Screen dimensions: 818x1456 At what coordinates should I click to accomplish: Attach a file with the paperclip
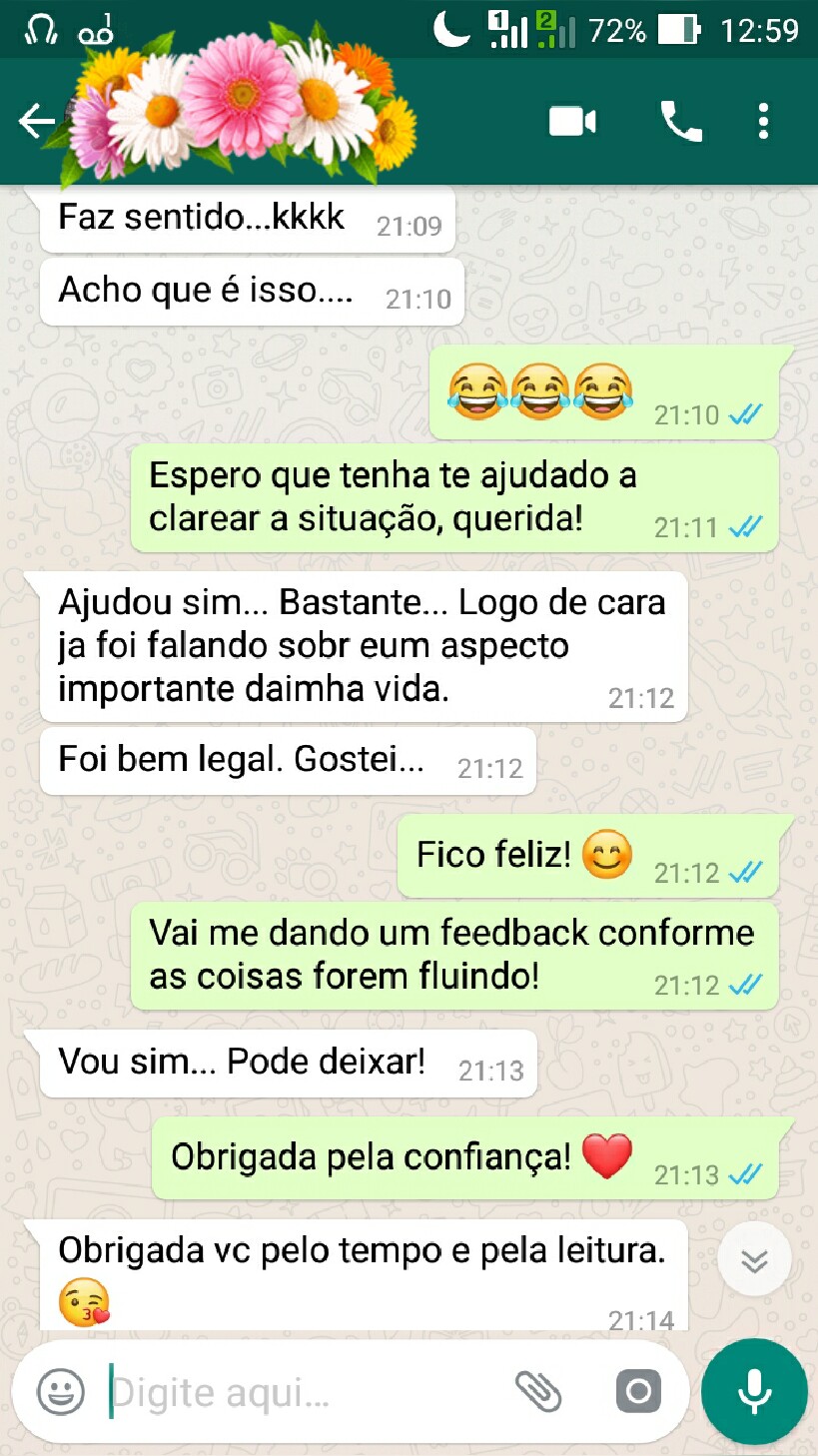(x=538, y=1391)
